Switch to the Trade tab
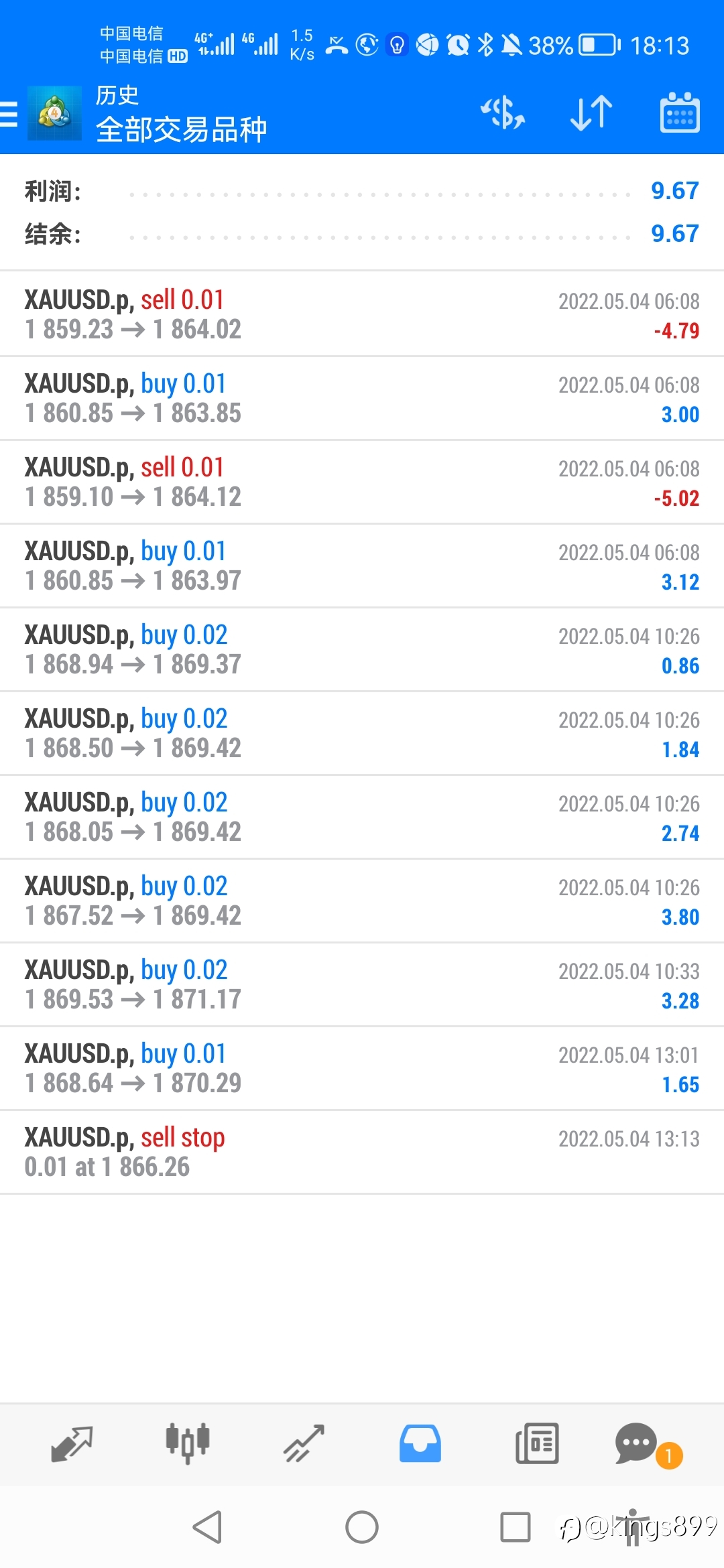This screenshot has width=724, height=1568. point(304,1443)
